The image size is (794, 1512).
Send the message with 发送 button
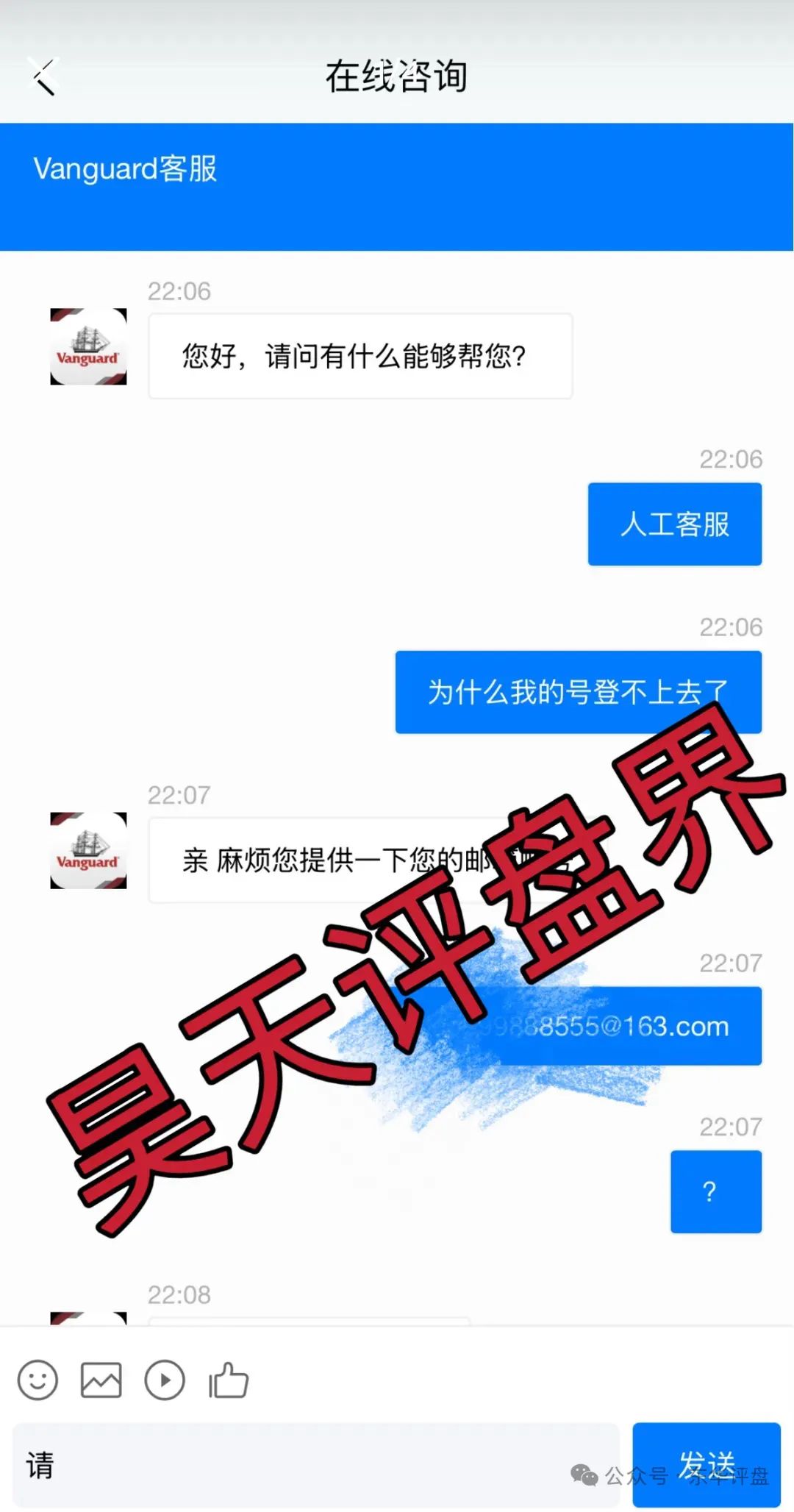click(x=706, y=1465)
